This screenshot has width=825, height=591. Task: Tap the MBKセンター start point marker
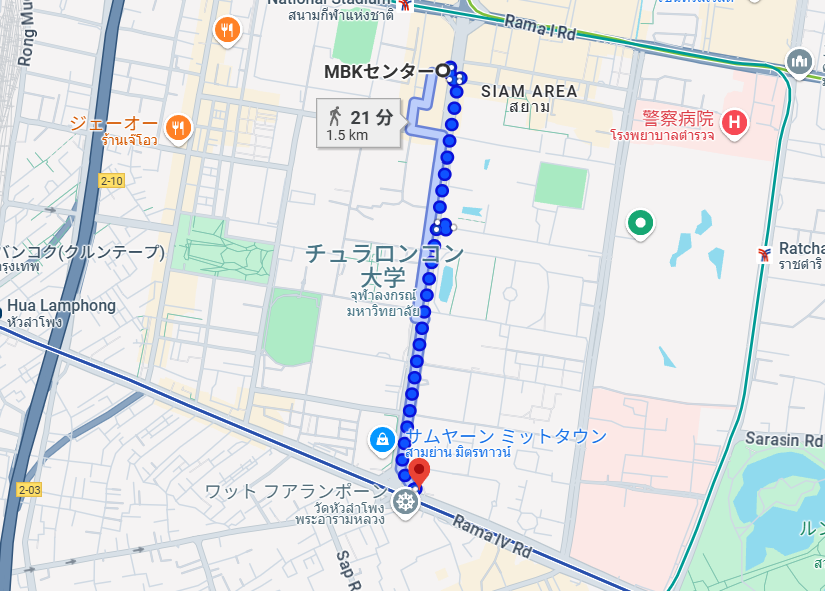tap(442, 71)
